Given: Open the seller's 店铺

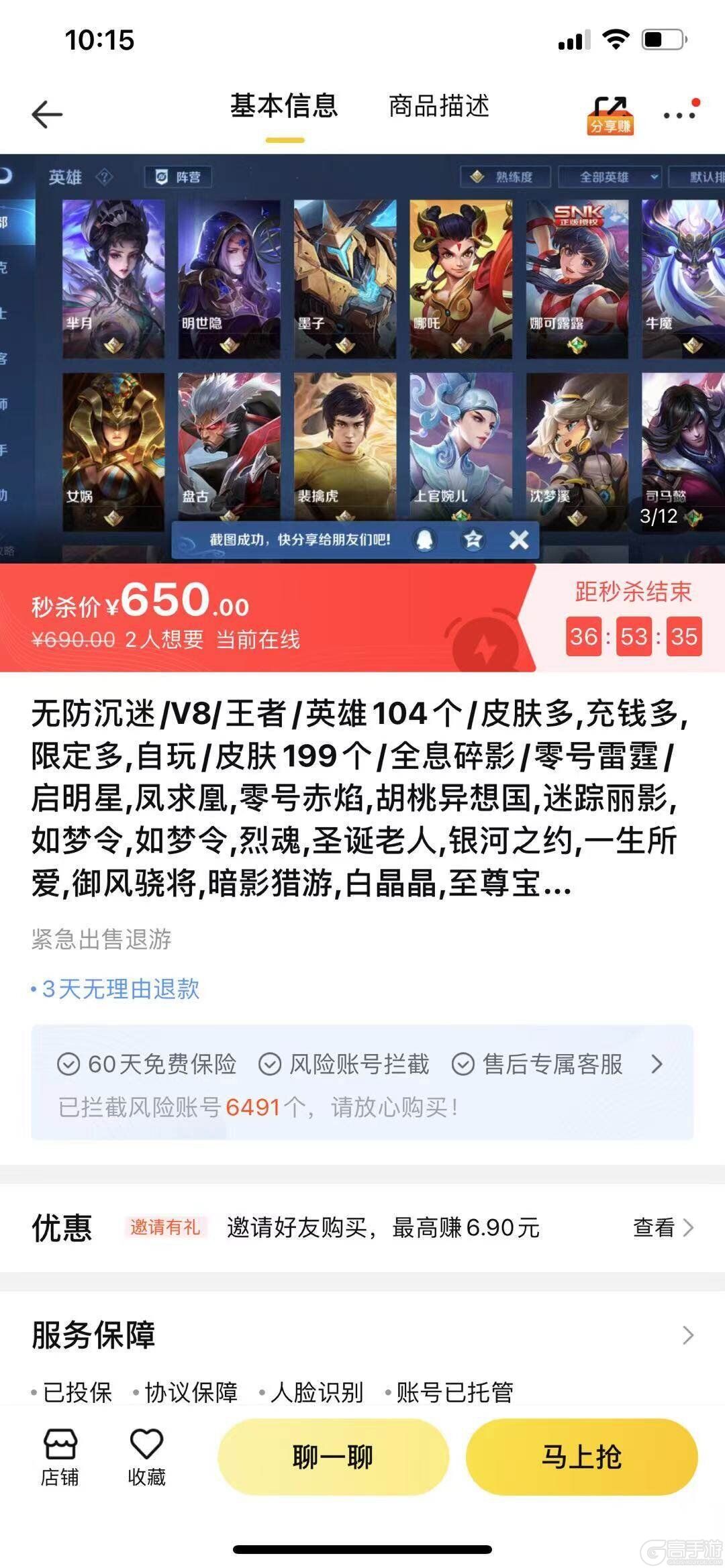Looking at the screenshot, I should 60,1456.
